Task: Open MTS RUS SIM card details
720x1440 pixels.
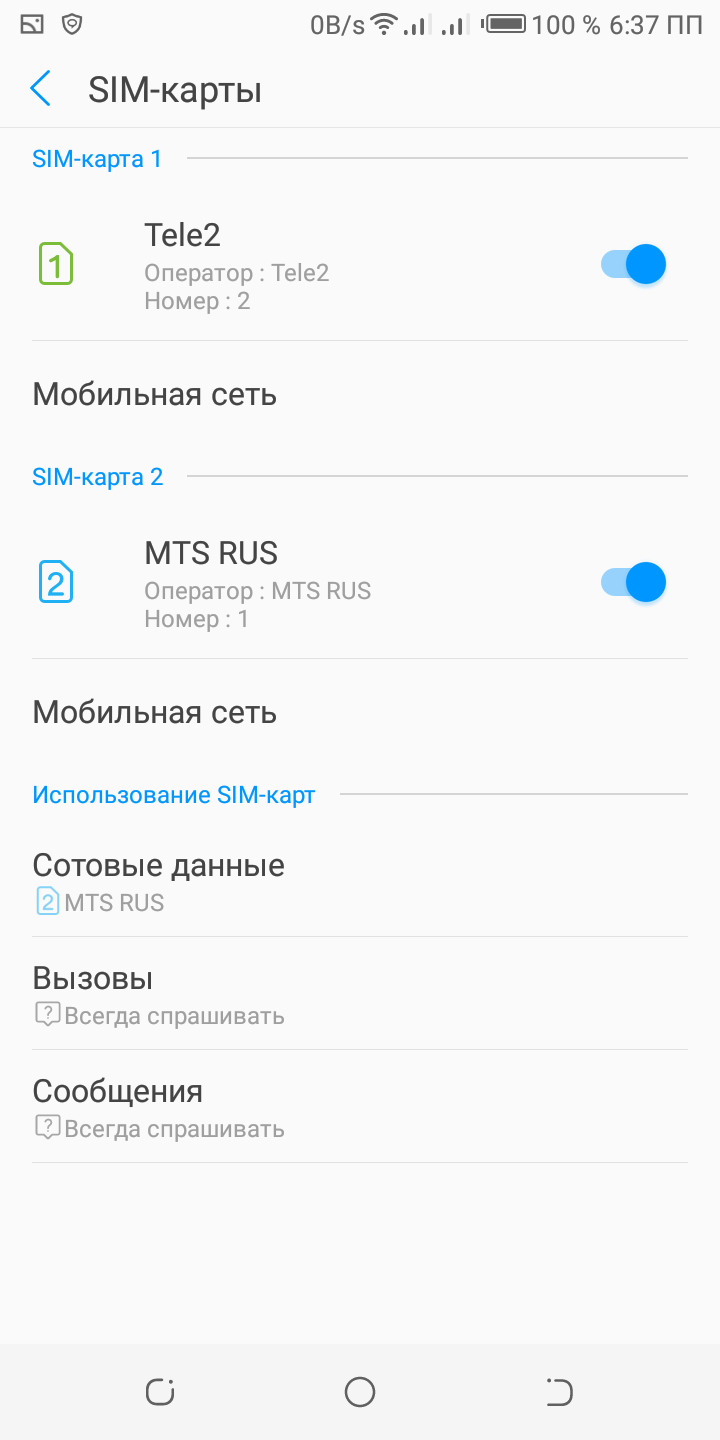Action: [300, 584]
